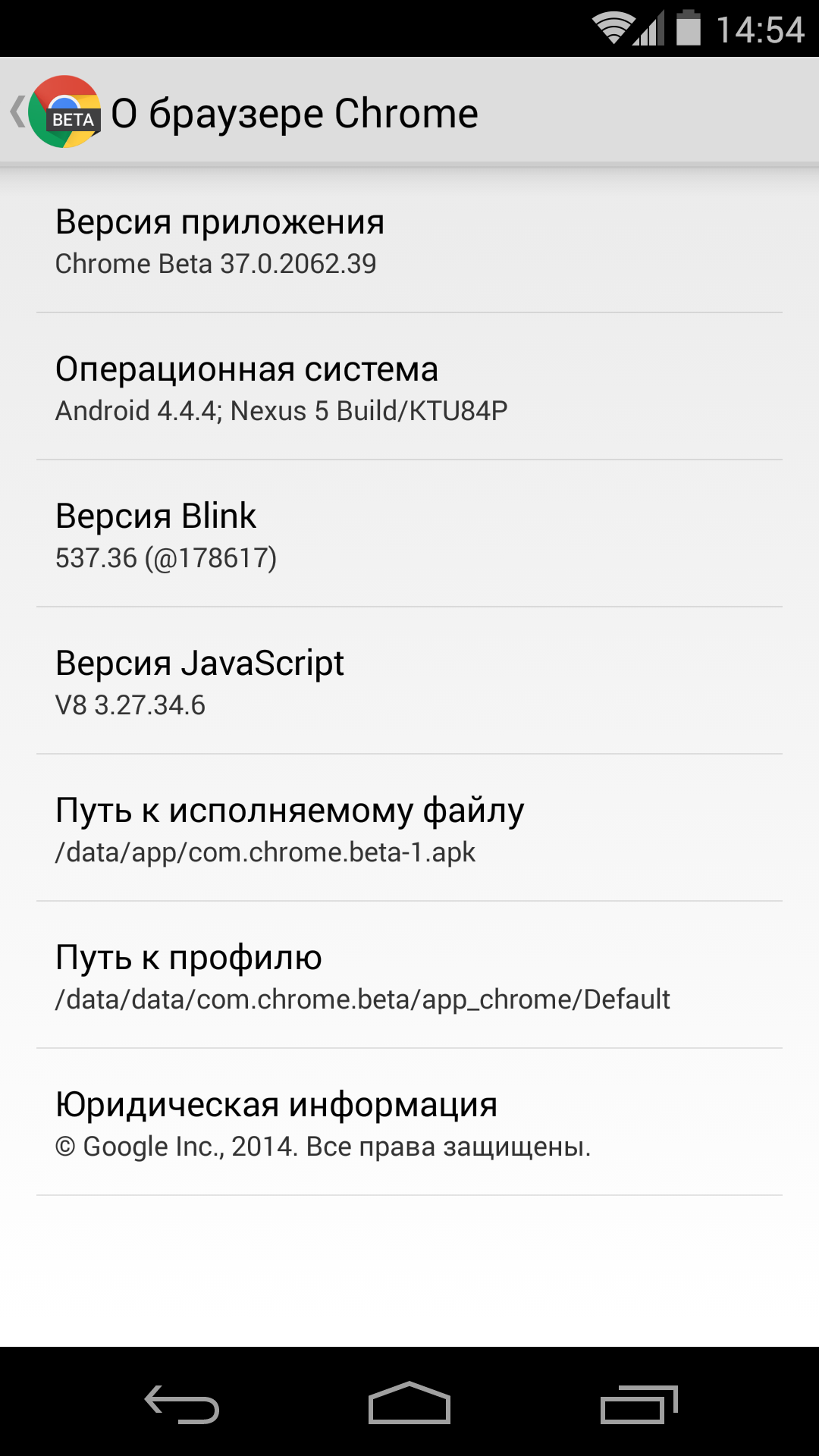Image resolution: width=819 pixels, height=1456 pixels.
Task: Open Юридическая информация
Action: pos(409,1122)
